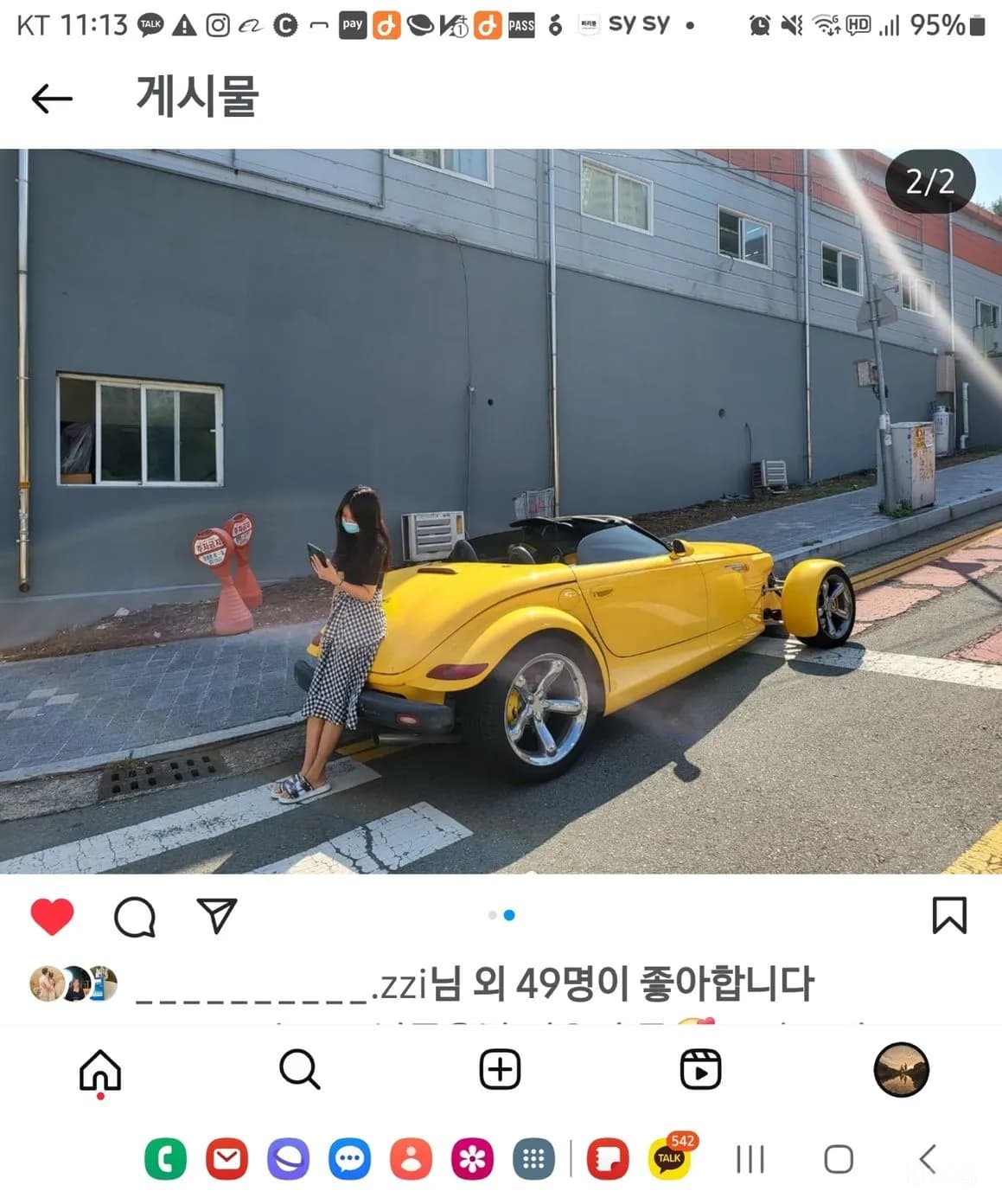Open KakaoTalk with 542 badge

tap(669, 1159)
